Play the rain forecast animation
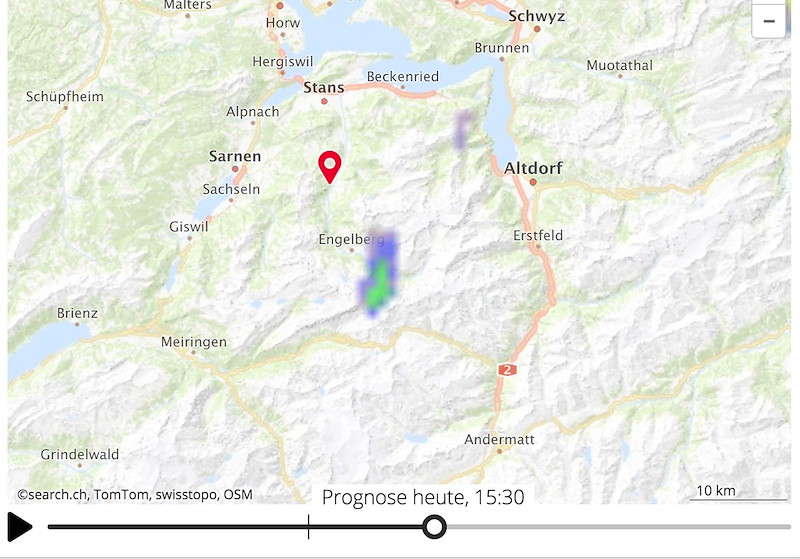800x559 pixels. tap(19, 526)
